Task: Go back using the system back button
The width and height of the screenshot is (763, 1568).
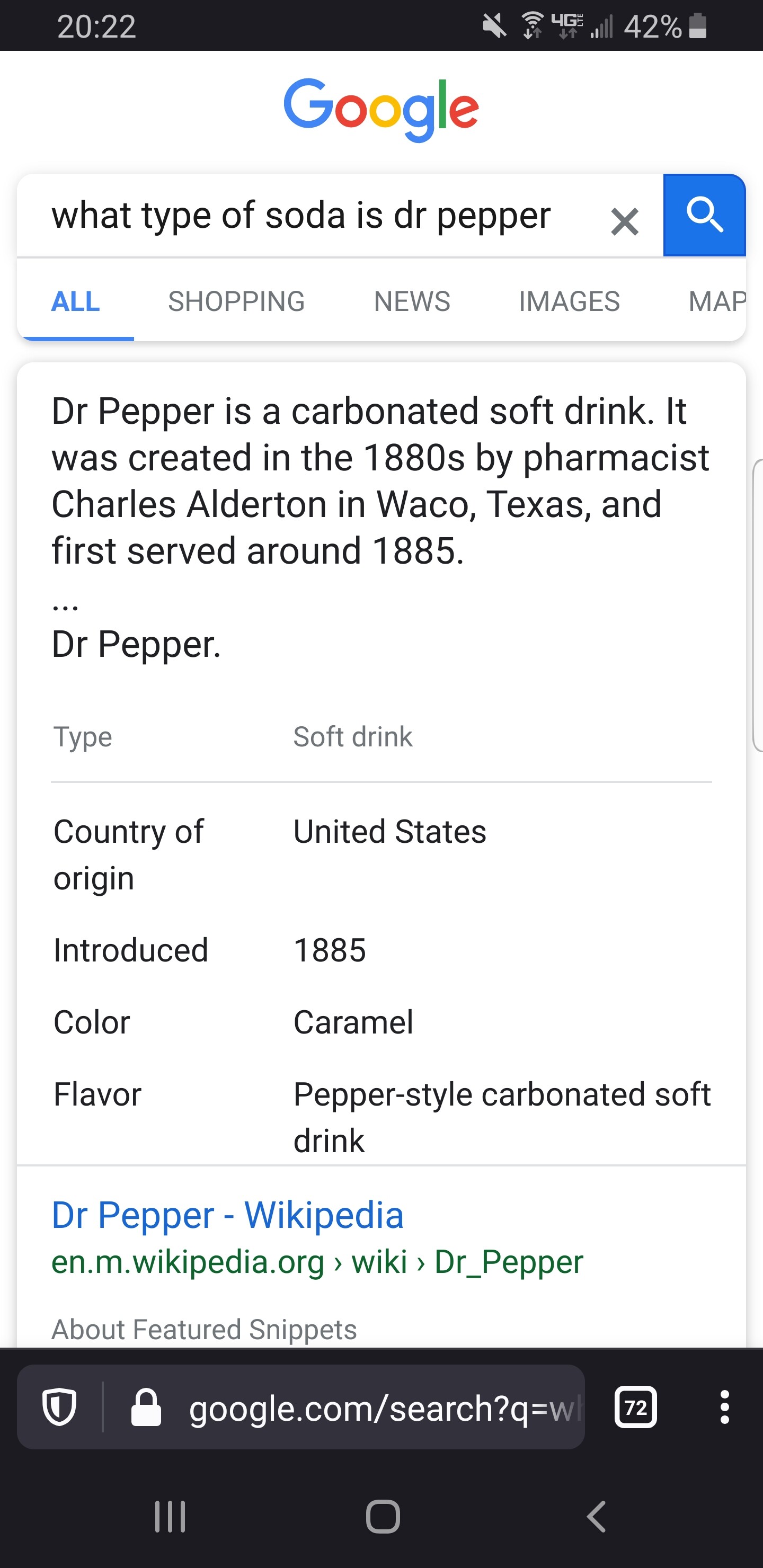Action: [x=597, y=1516]
